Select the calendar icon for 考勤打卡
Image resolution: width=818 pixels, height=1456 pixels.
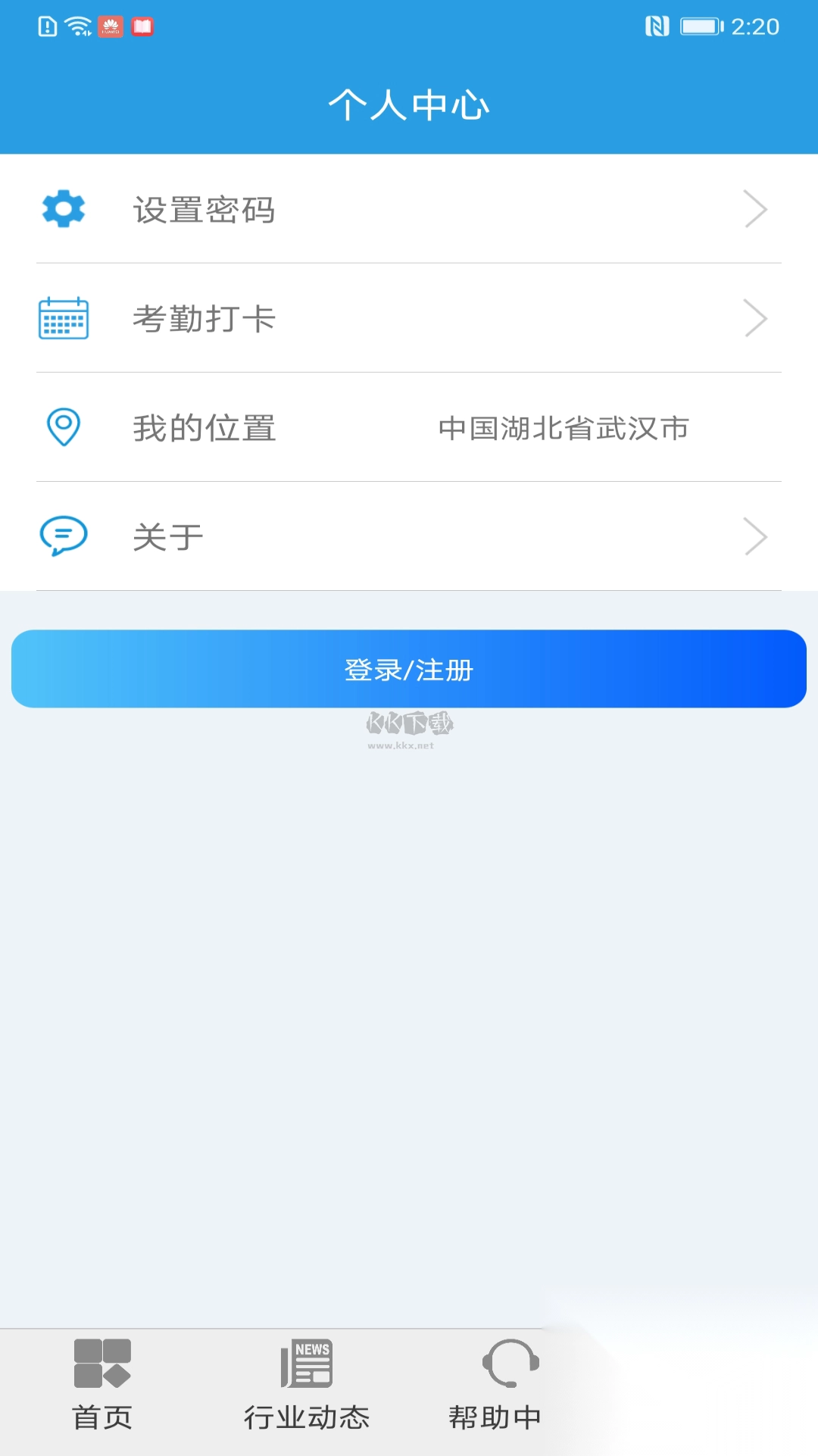click(64, 319)
